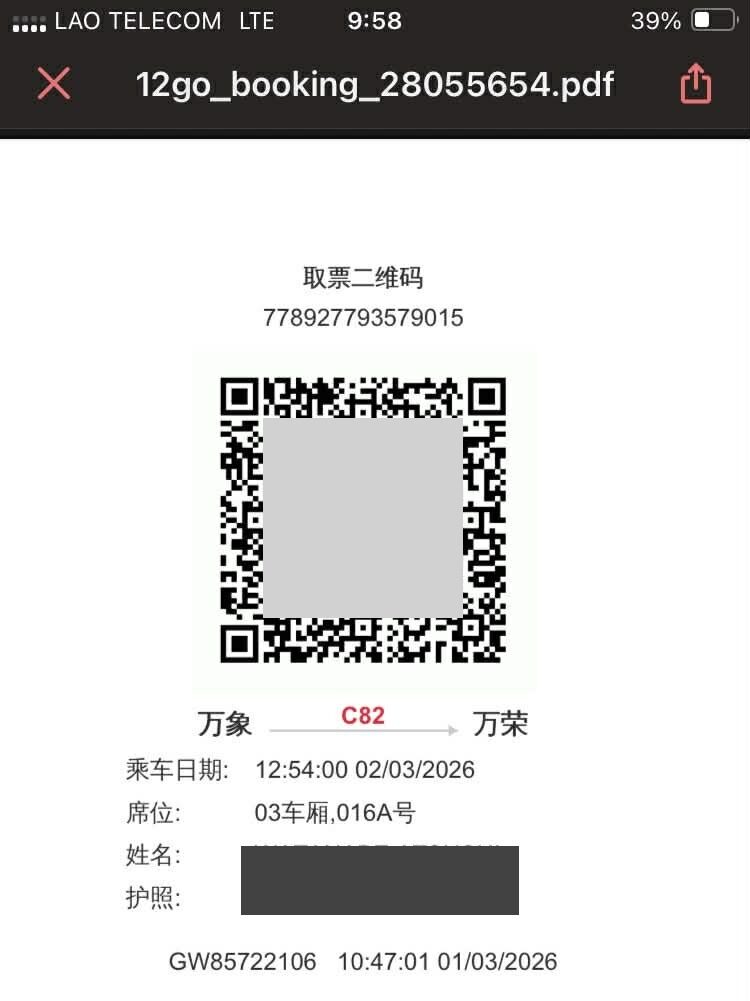The image size is (750, 1001).
Task: Tap the redacted passport number box
Action: coord(380,896)
